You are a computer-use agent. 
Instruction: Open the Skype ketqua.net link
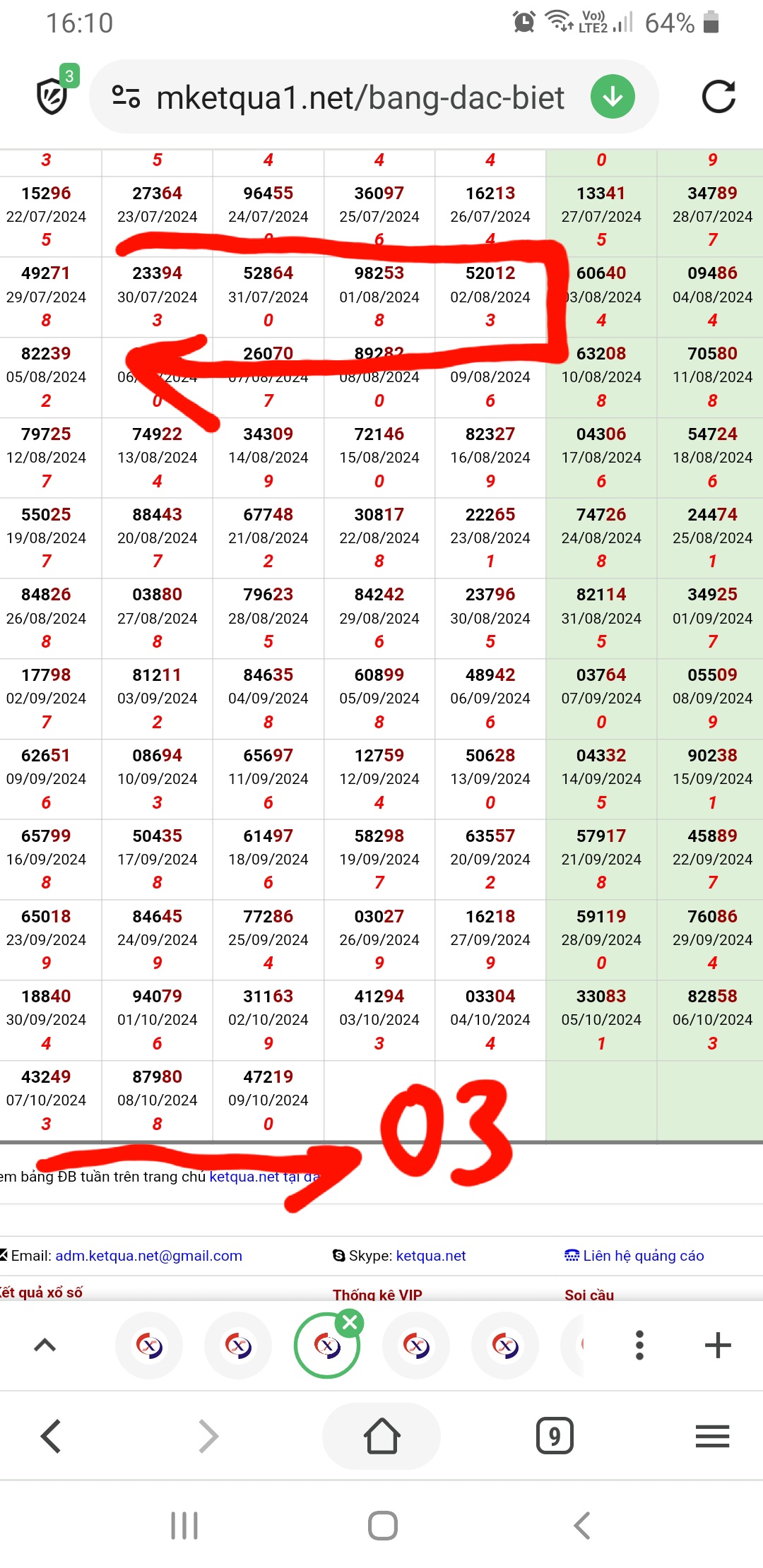pyautogui.click(x=431, y=1256)
